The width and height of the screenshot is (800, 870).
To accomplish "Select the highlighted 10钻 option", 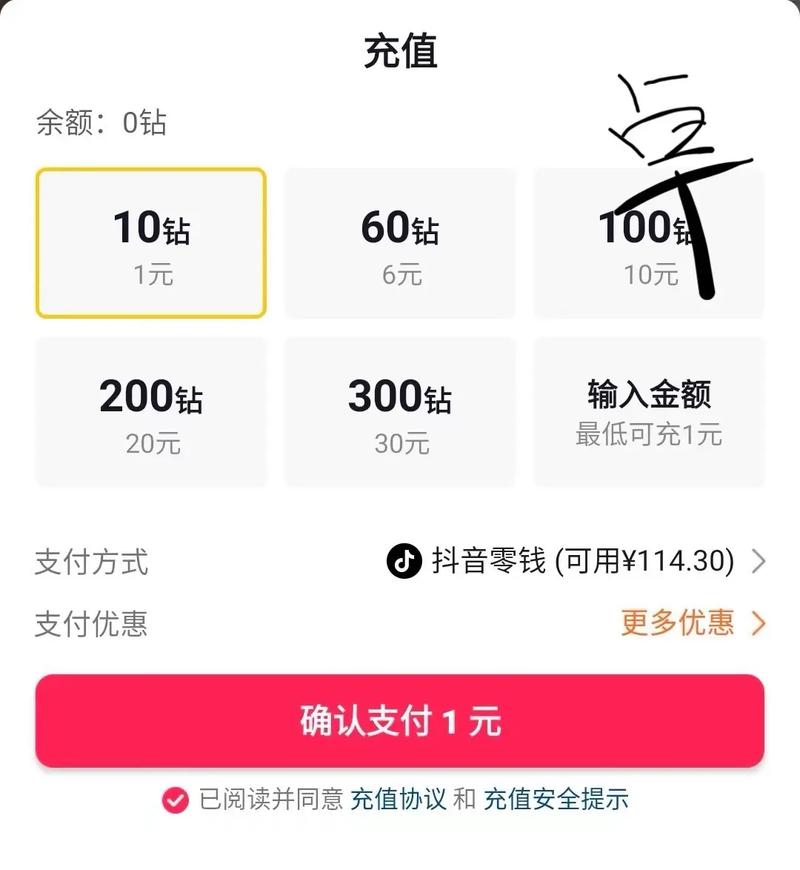I will [x=150, y=242].
